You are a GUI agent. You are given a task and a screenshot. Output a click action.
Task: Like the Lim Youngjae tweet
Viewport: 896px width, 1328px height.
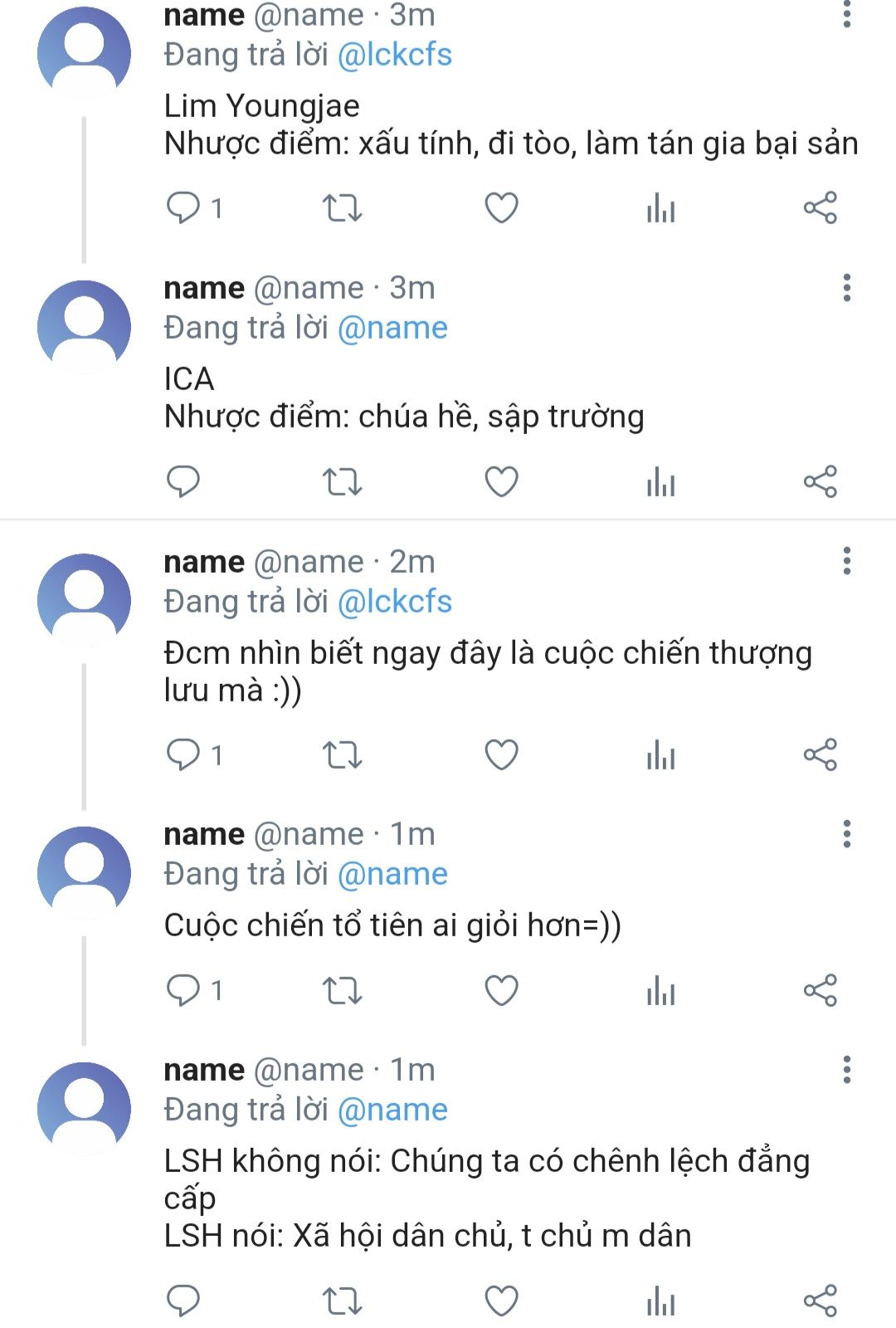(501, 207)
